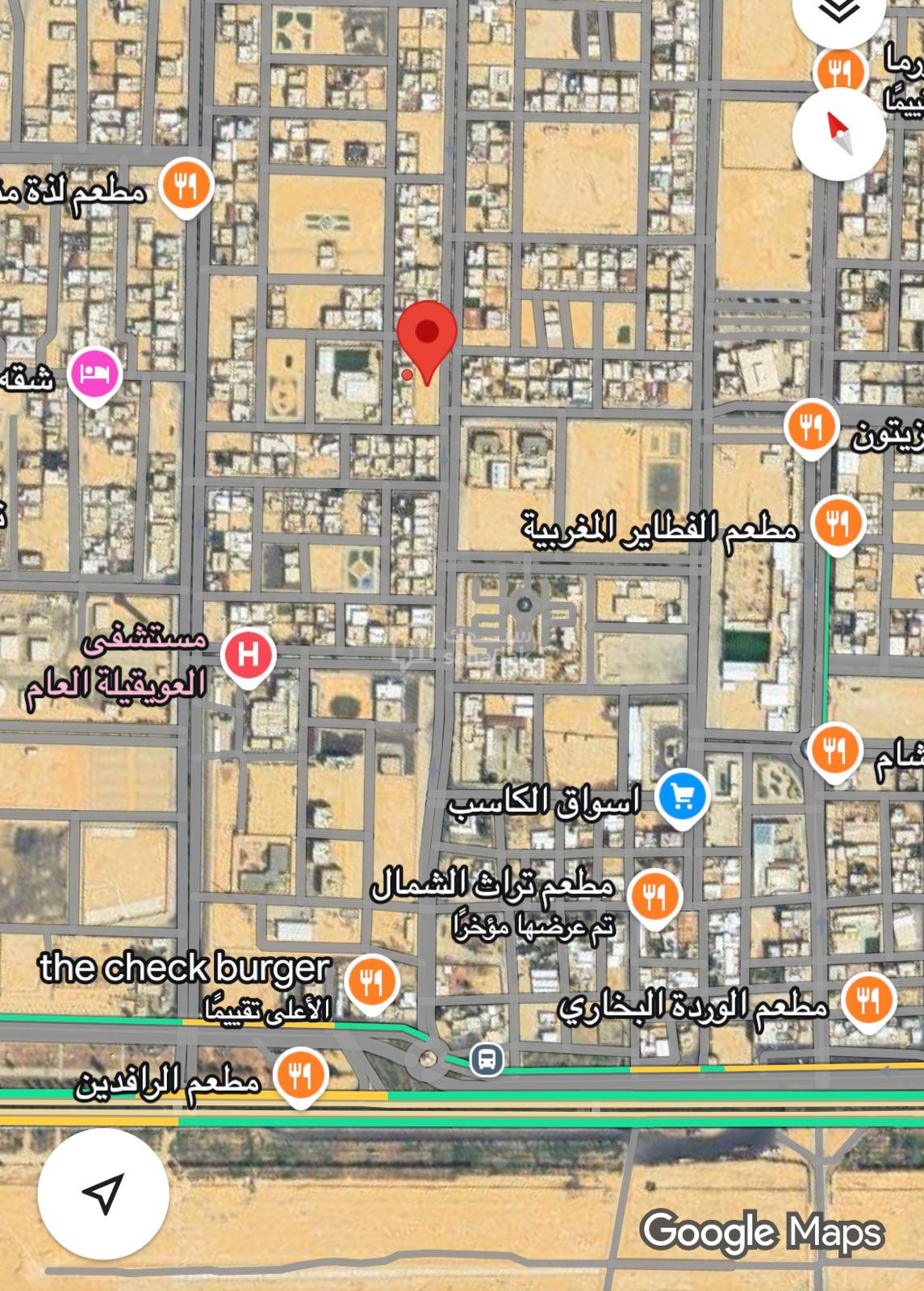Image resolution: width=924 pixels, height=1291 pixels.
Task: Center the map on my location
Action: coord(103,1193)
